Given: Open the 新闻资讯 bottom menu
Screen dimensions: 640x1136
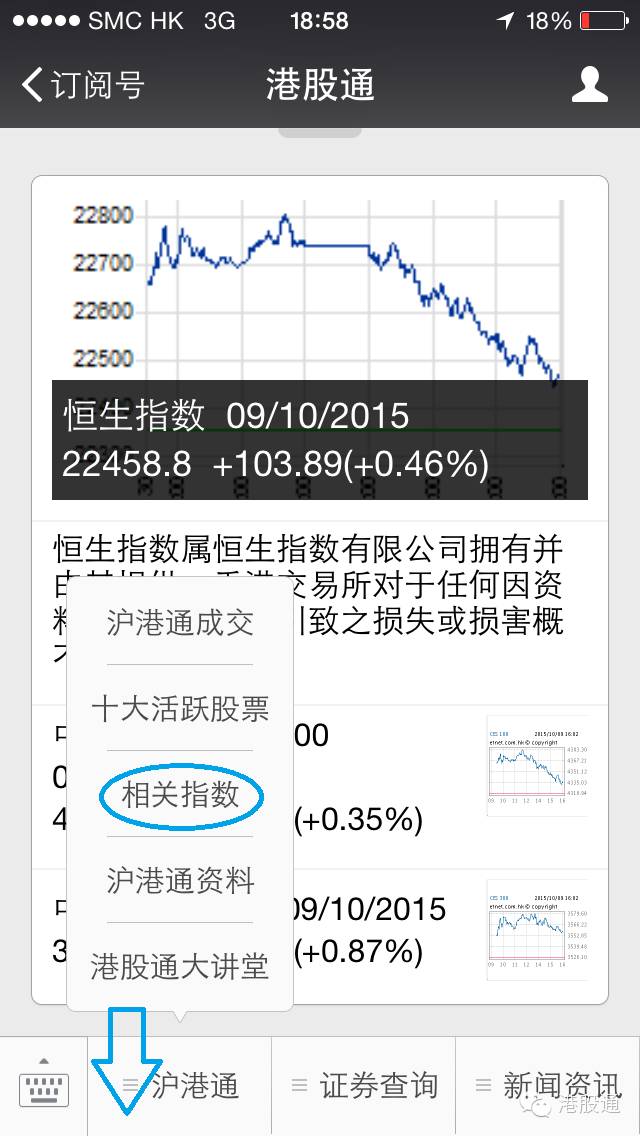Looking at the screenshot, I should pyautogui.click(x=547, y=1086).
